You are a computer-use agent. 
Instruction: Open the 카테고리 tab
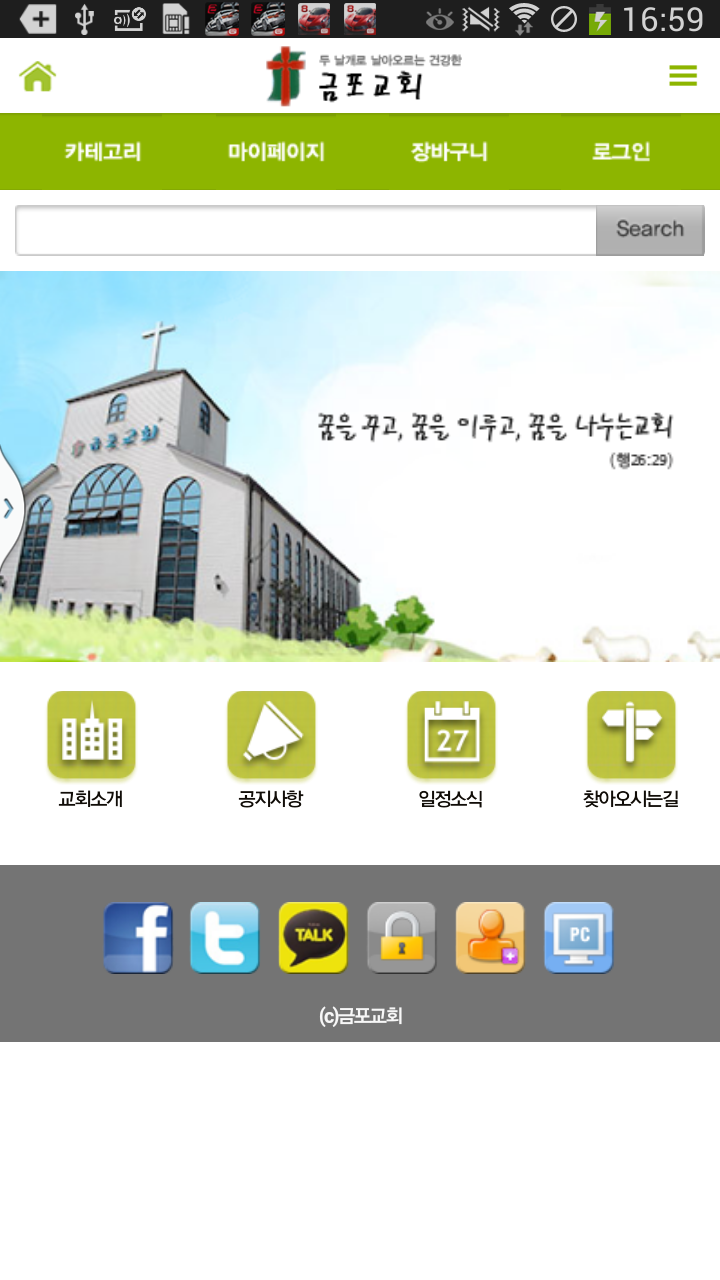click(x=103, y=152)
